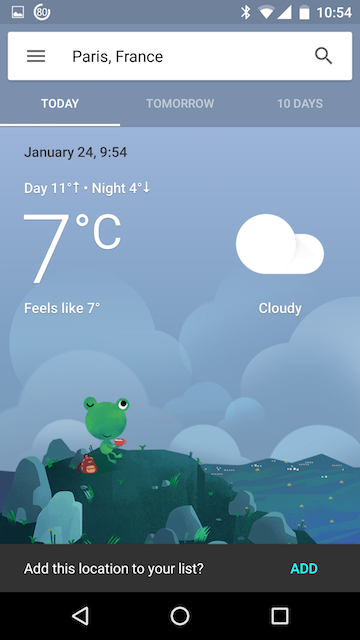The height and width of the screenshot is (640, 360).
Task: Open the hamburger drawer menu
Action: (x=36, y=56)
